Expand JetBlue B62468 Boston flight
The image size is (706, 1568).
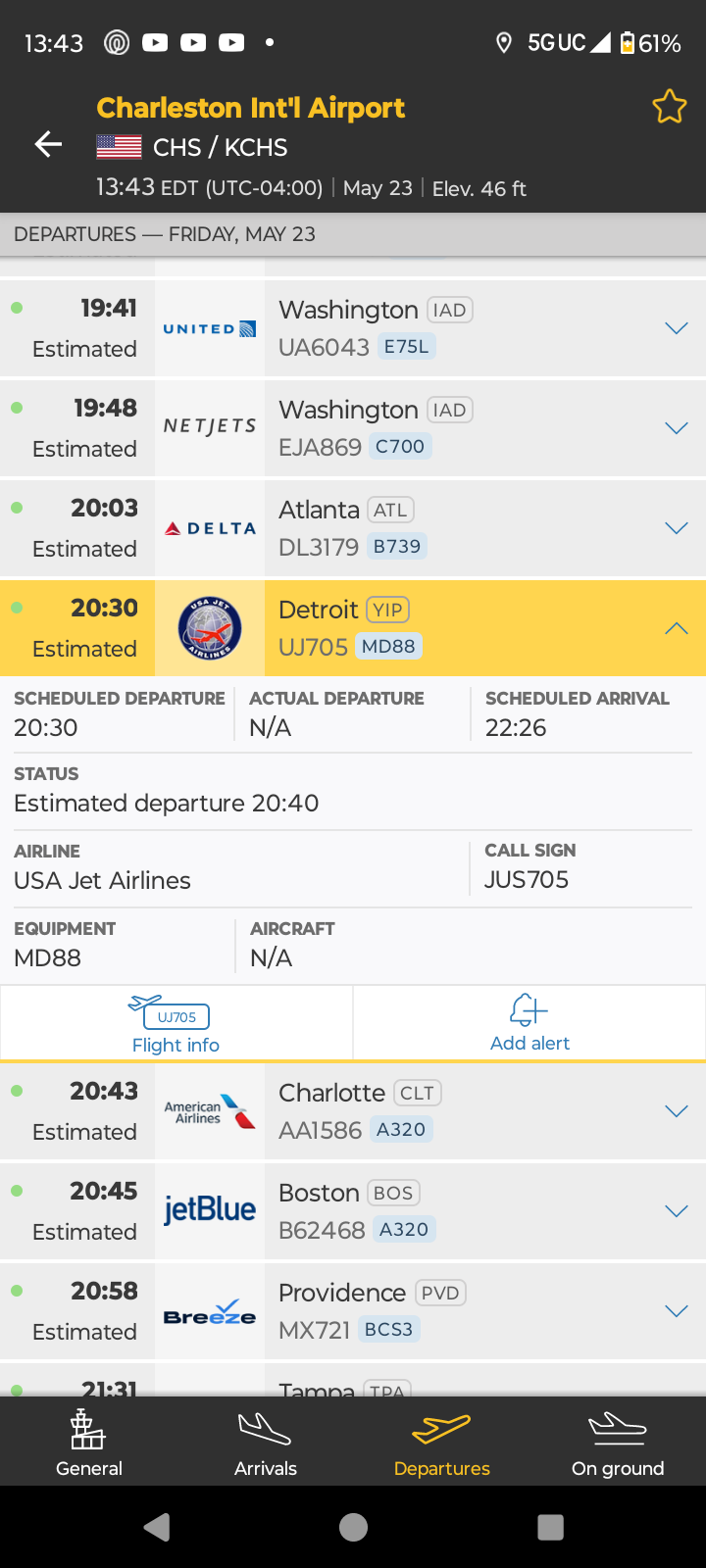click(x=677, y=1211)
